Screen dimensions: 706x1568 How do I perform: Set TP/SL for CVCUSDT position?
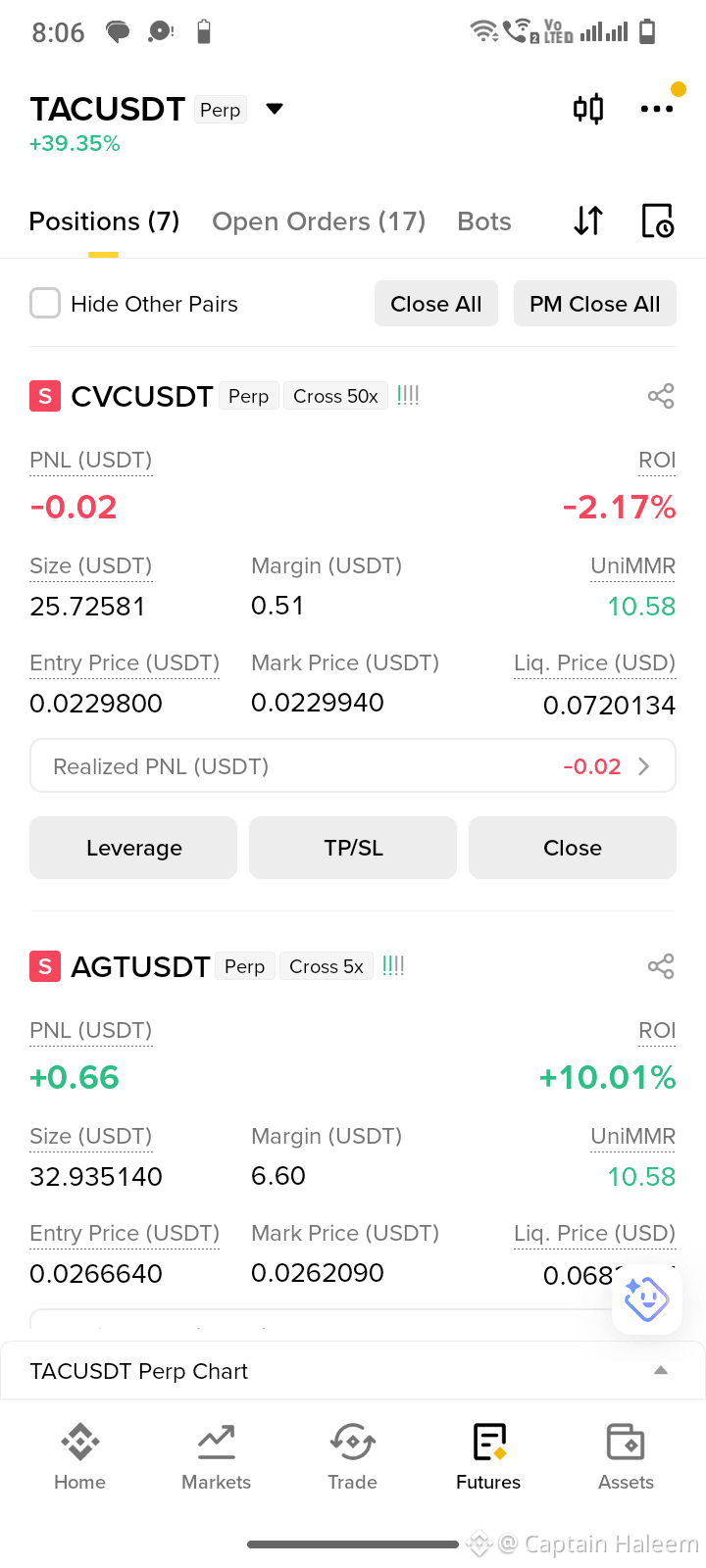pyautogui.click(x=353, y=848)
